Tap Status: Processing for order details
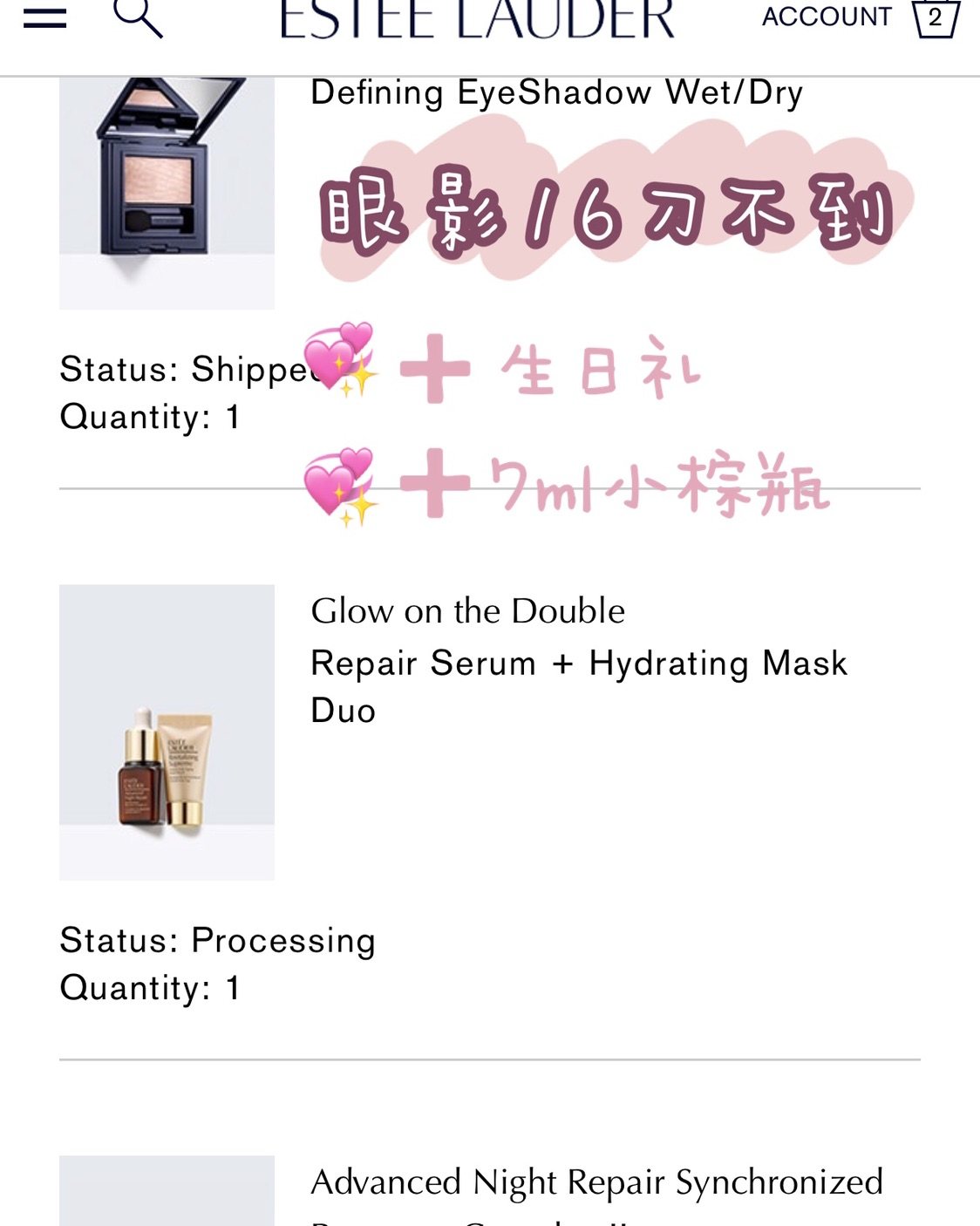 point(216,940)
